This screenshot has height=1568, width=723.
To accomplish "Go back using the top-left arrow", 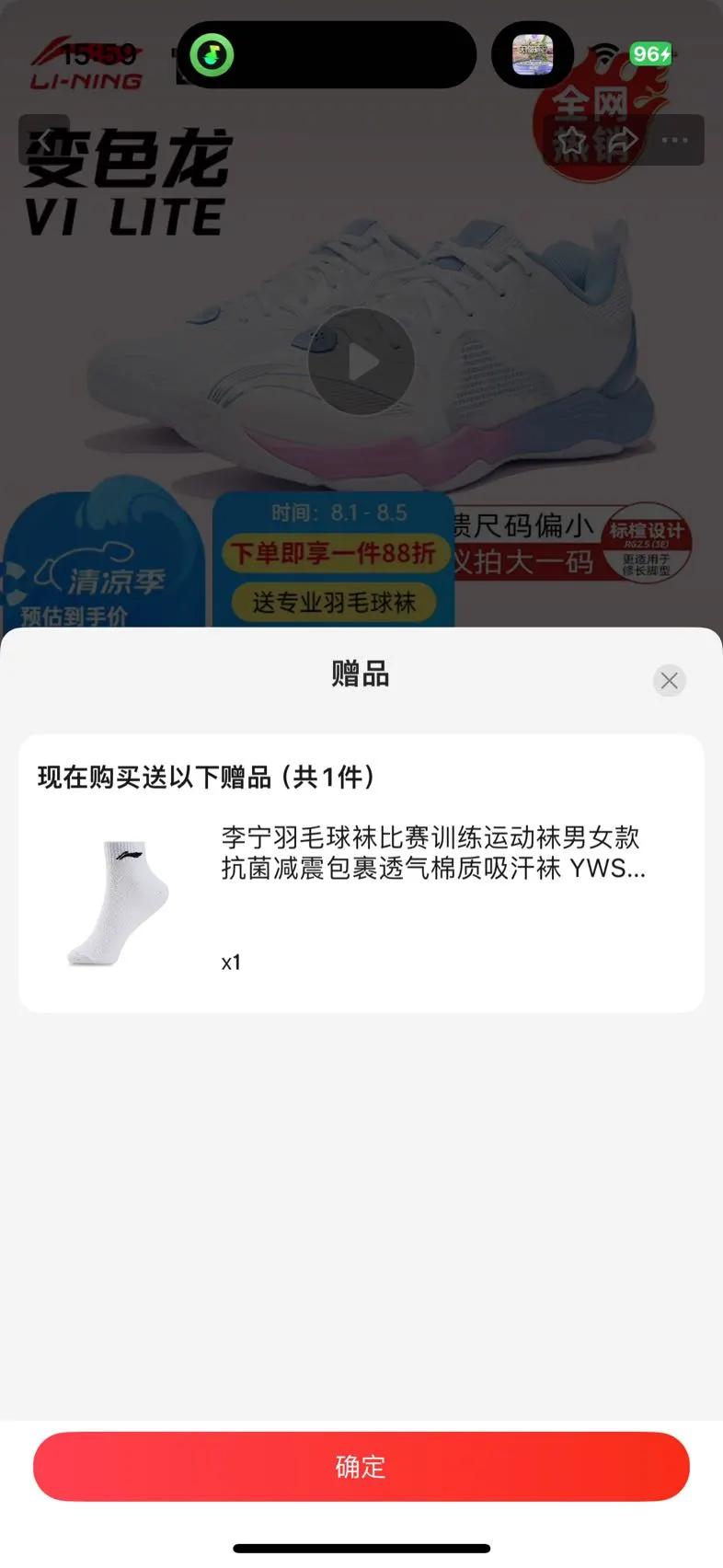I will coord(44,140).
